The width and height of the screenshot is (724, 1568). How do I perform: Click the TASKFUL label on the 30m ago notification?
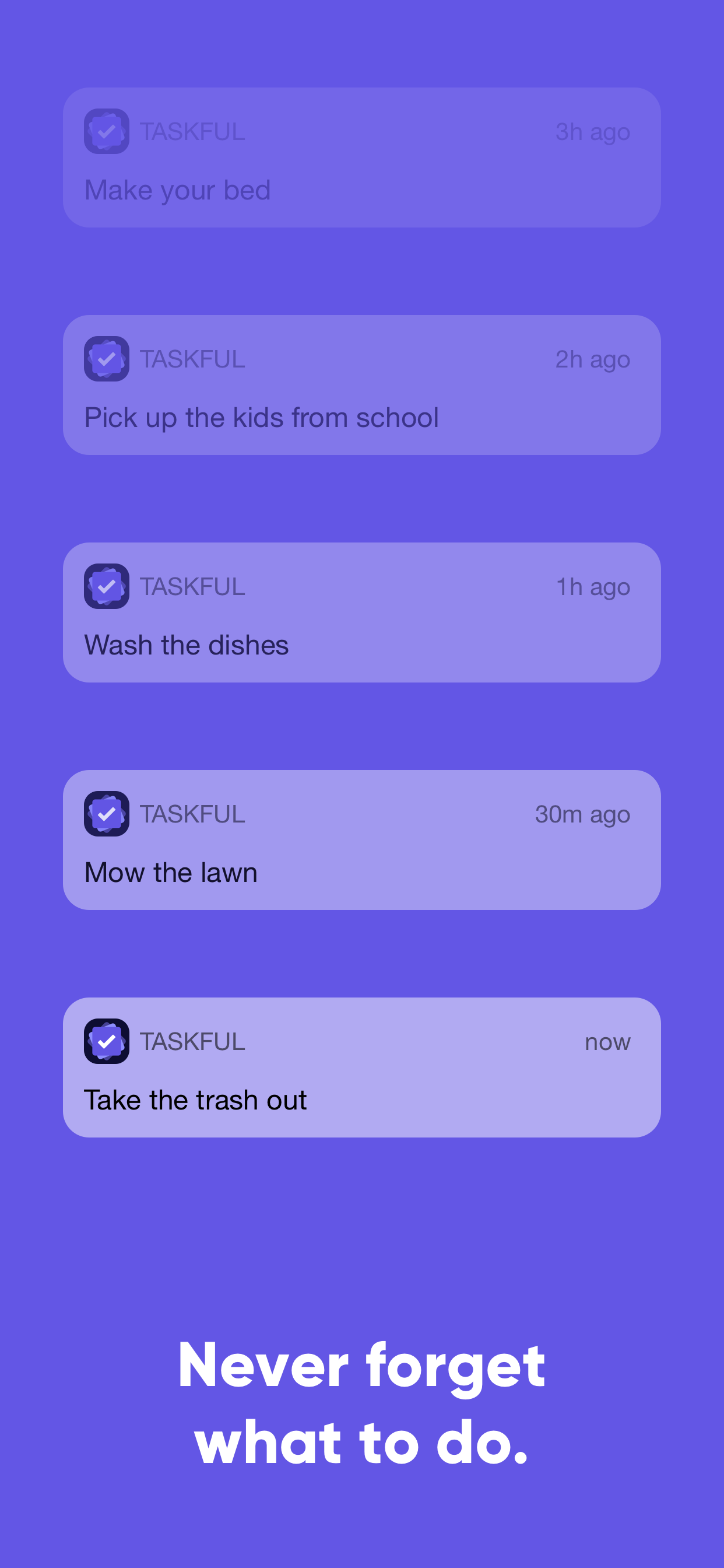(x=193, y=814)
